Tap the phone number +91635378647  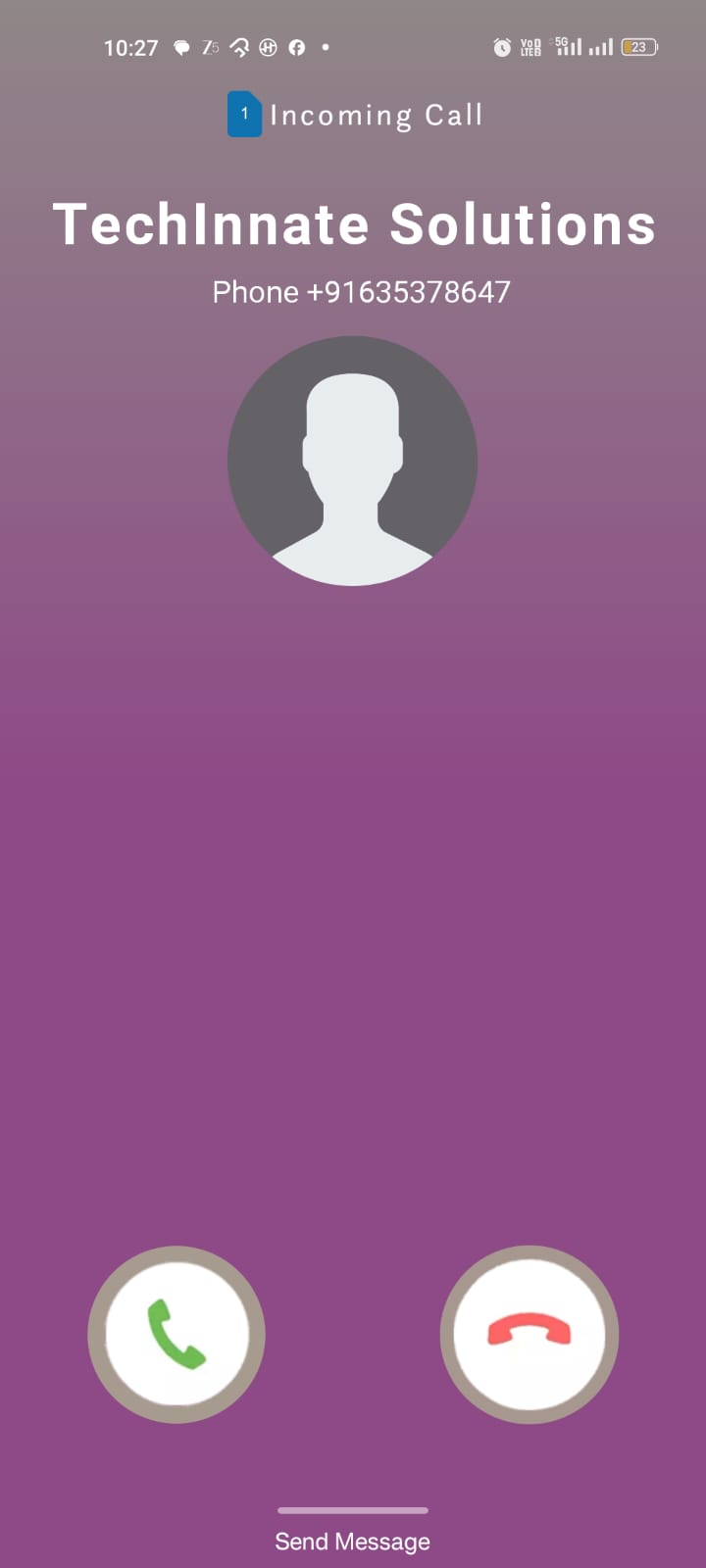(361, 291)
